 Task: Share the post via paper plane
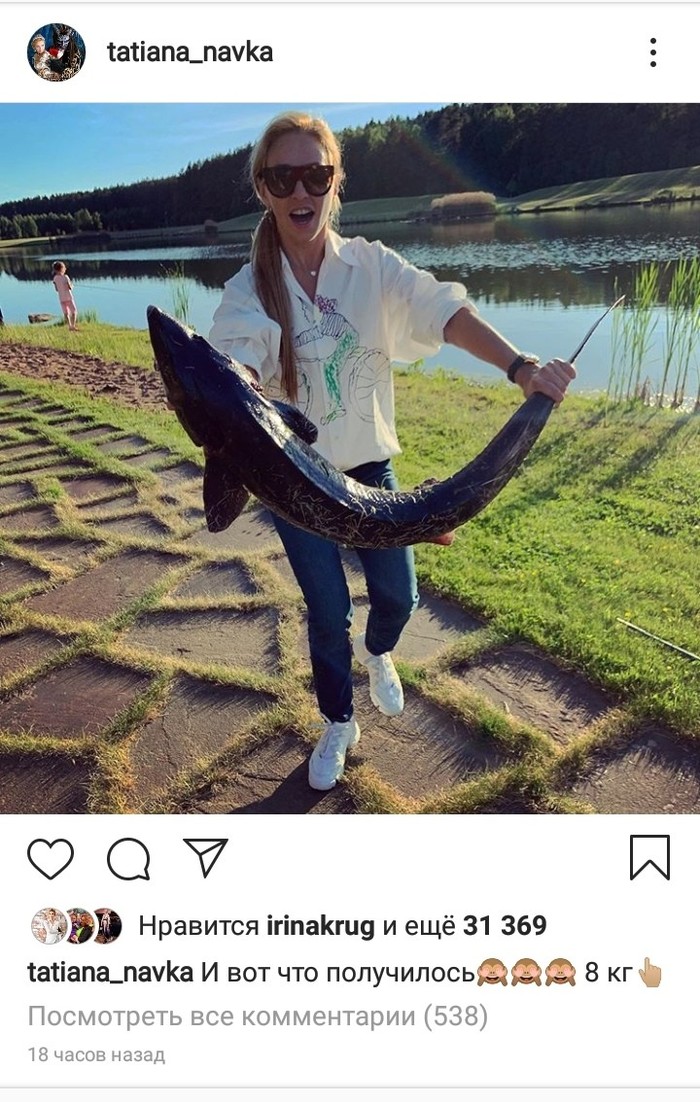click(x=206, y=858)
